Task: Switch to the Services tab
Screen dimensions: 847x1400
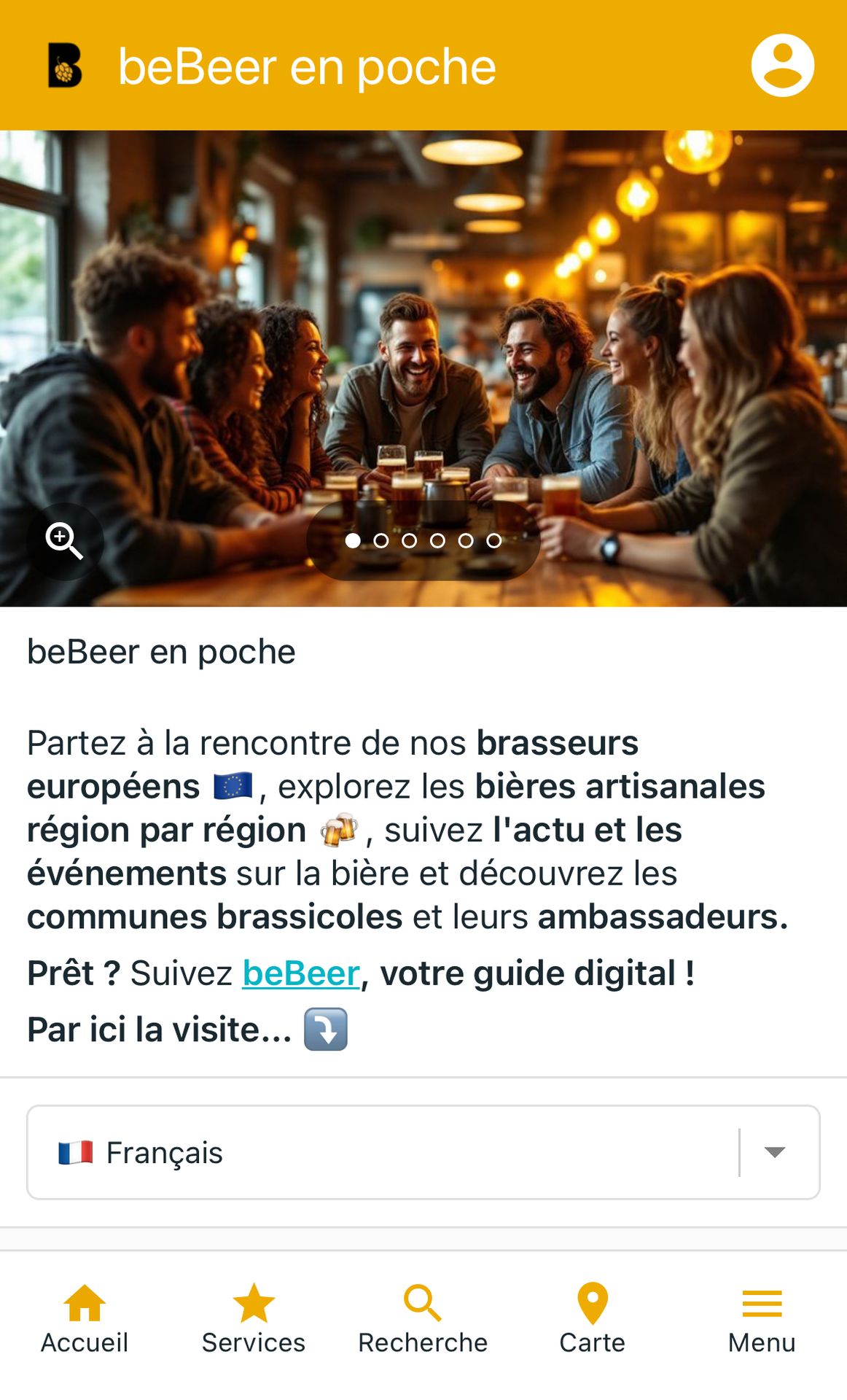Action: coord(254,1320)
